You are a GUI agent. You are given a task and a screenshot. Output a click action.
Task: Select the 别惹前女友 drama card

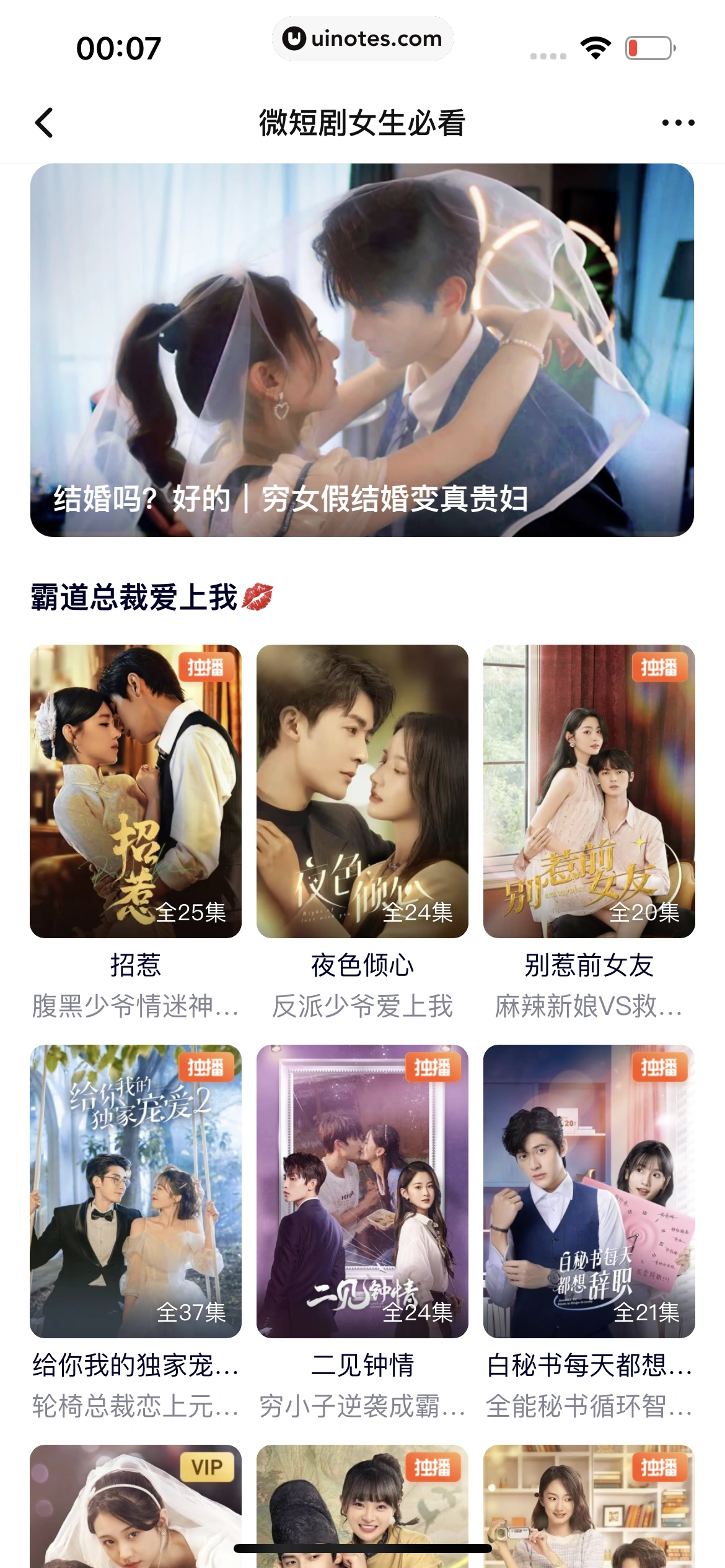click(x=589, y=791)
